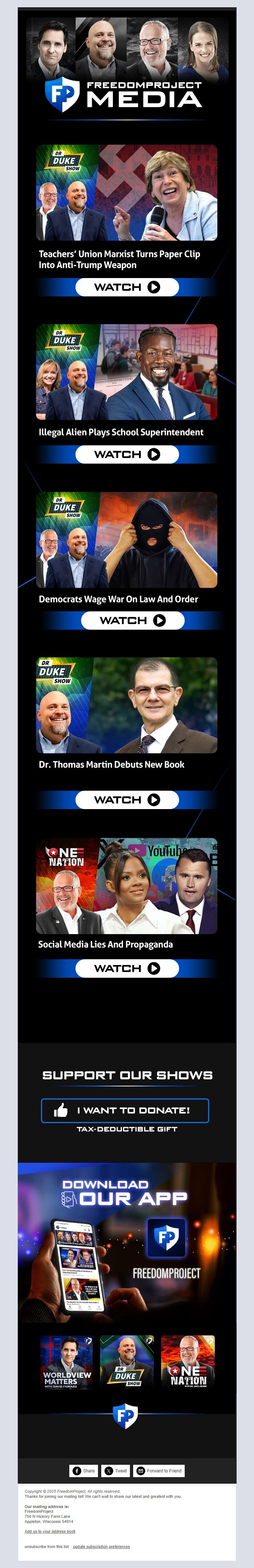Tap WATCH under Illegal Alien Plays School Superintendent
Screen dimensions: 254x1568
tap(127, 454)
